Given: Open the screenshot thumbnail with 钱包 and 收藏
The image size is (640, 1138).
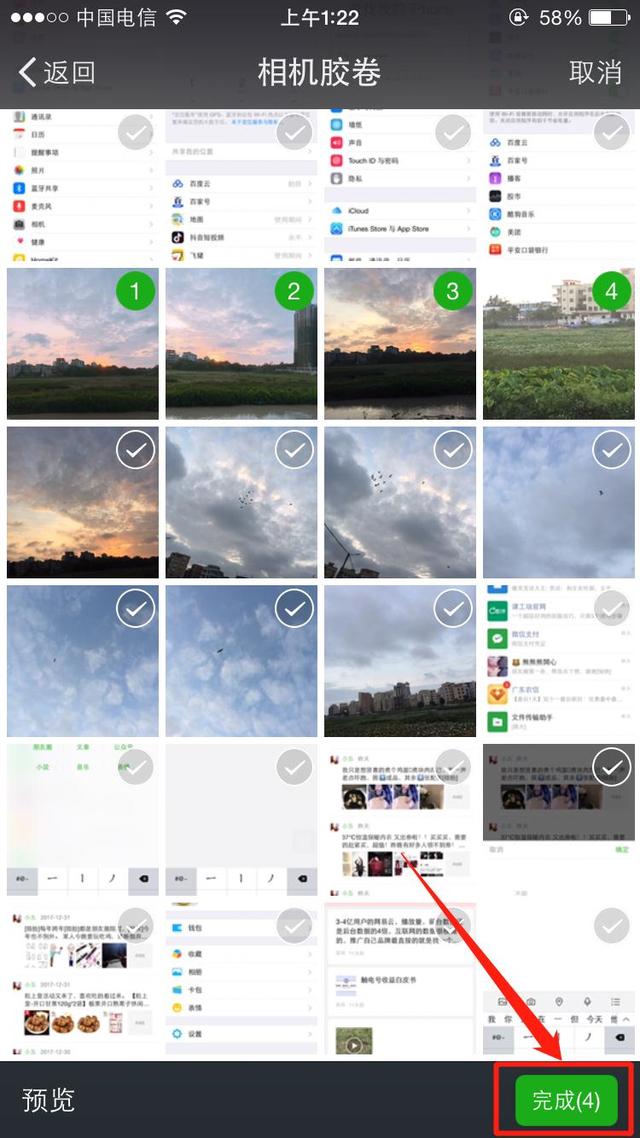Looking at the screenshot, I should point(240,980).
